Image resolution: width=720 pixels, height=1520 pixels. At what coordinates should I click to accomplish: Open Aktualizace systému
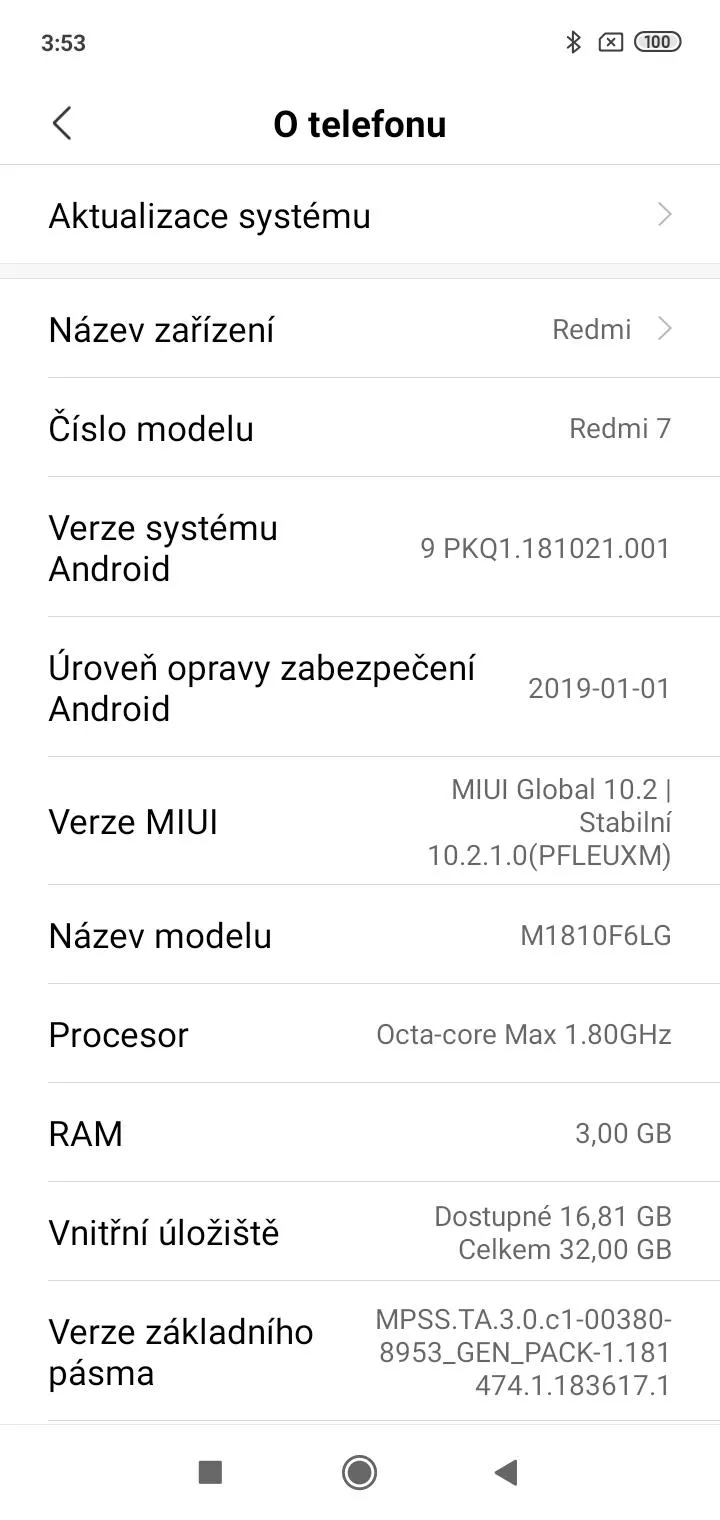[360, 215]
